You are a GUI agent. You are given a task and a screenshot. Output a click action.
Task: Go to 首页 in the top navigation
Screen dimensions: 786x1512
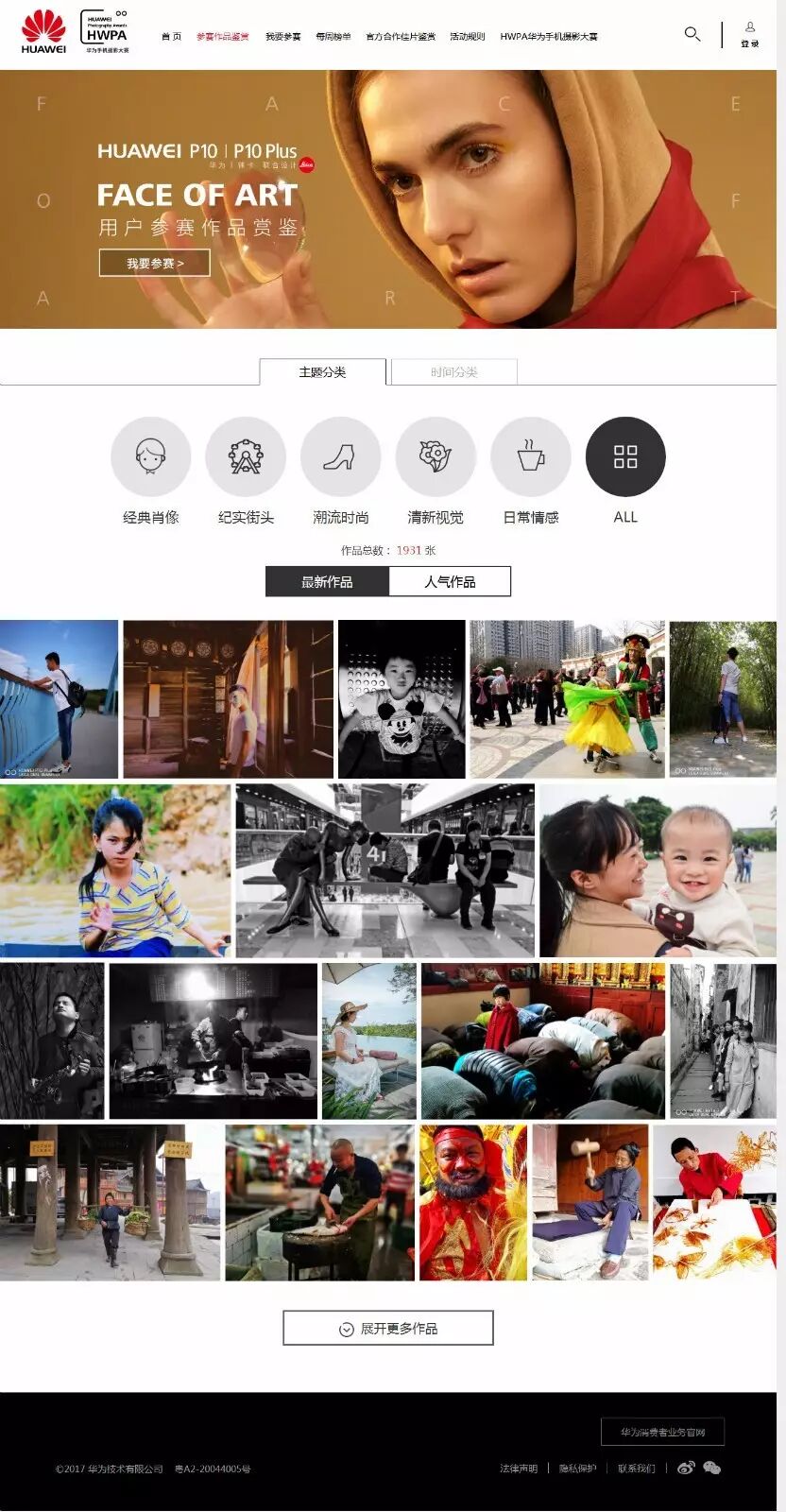[171, 37]
